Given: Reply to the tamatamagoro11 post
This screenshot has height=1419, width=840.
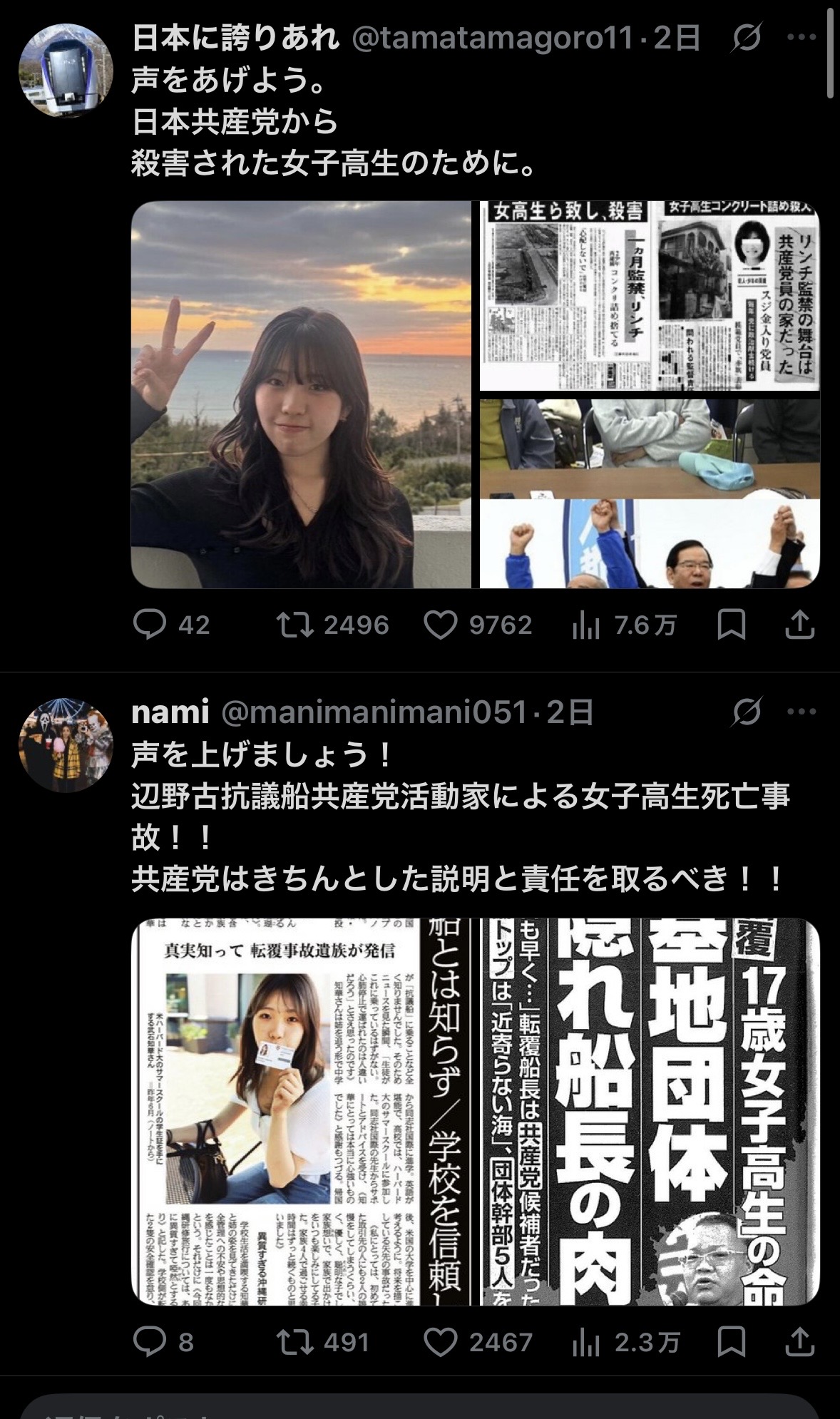Looking at the screenshot, I should [150, 625].
